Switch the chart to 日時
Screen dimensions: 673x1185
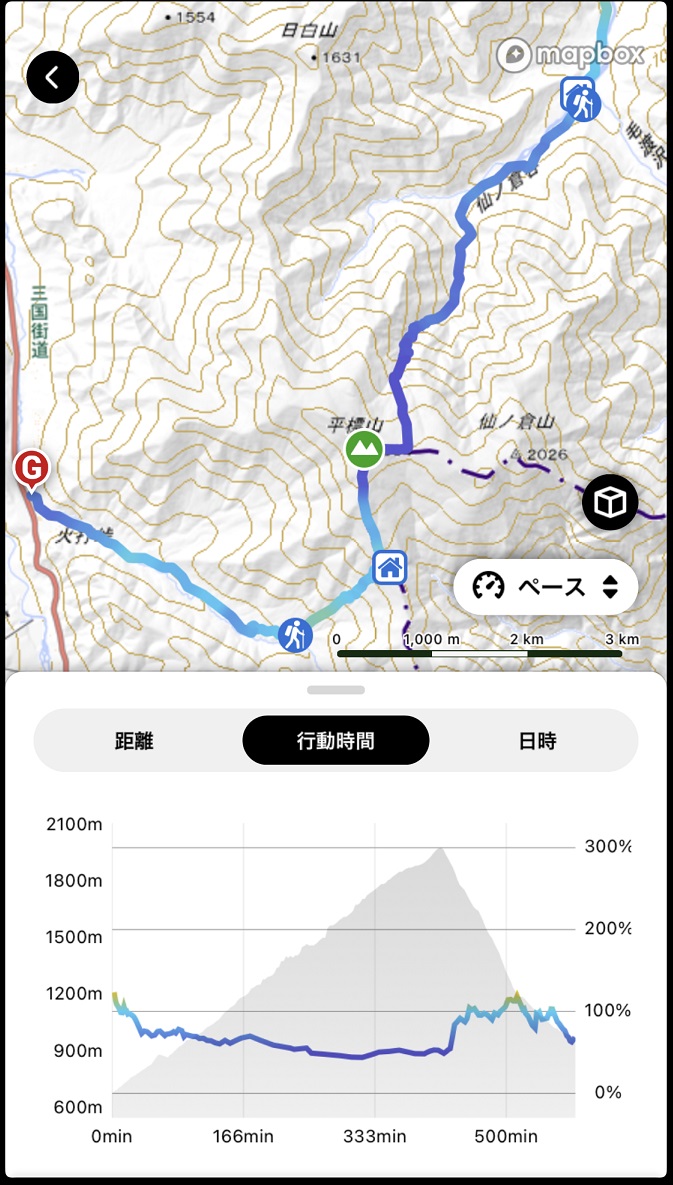[x=538, y=741]
